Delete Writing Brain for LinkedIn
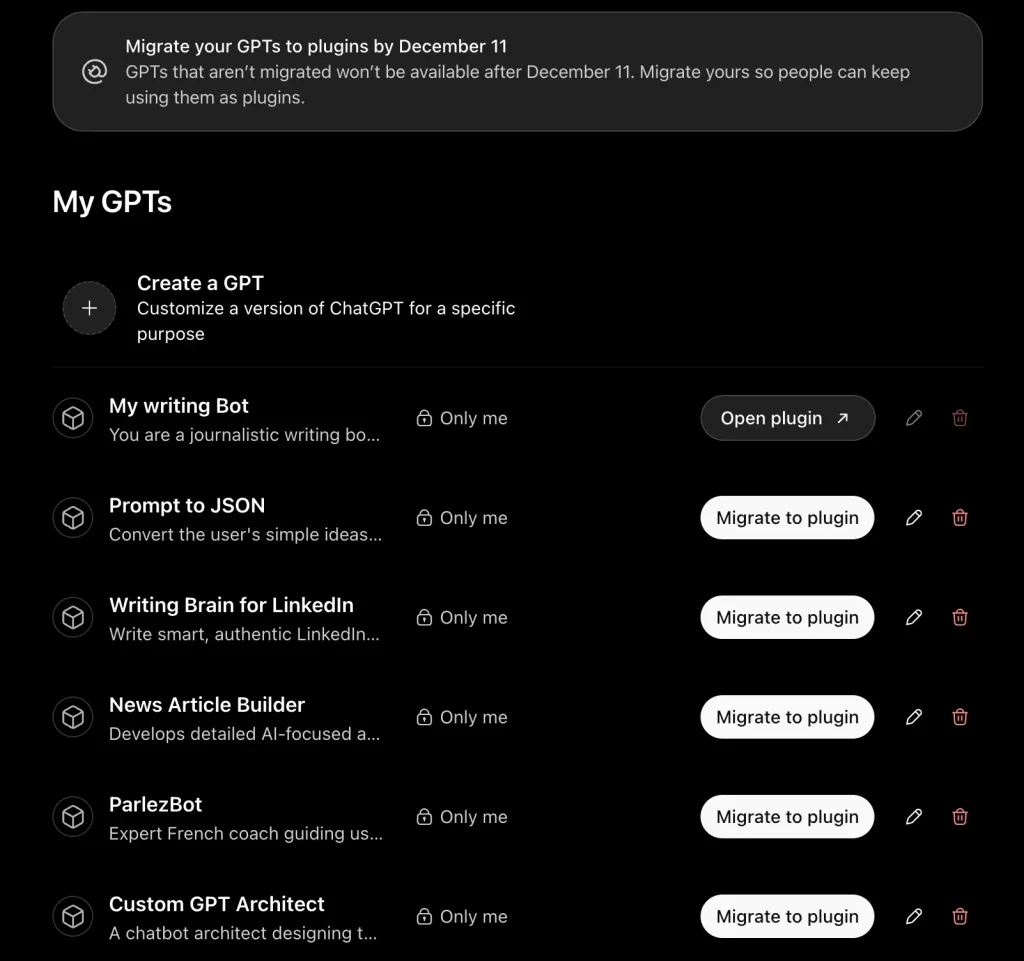This screenshot has height=961, width=1024. pyautogui.click(x=960, y=618)
